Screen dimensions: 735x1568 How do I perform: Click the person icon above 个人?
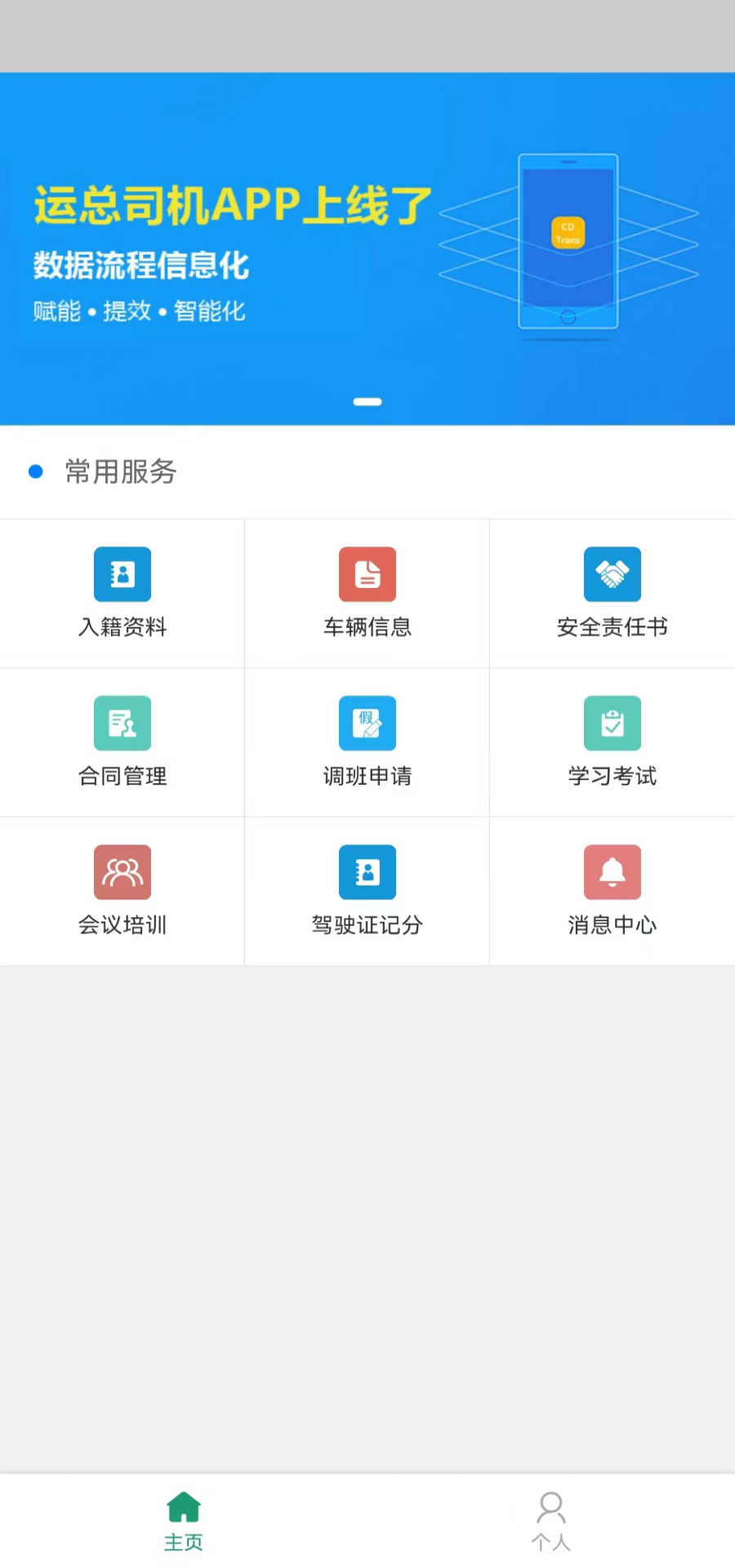coord(550,1507)
